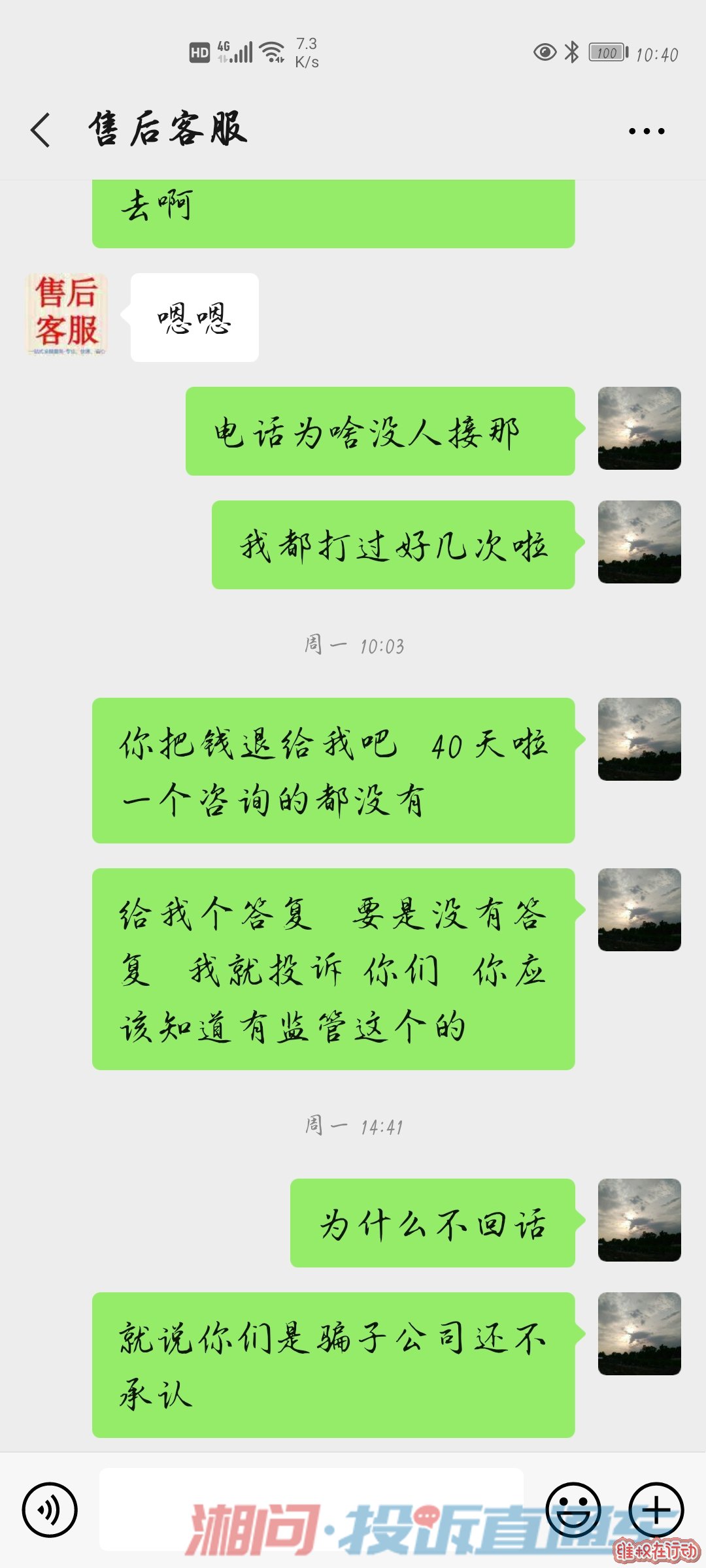Open the emoji sticker picker

click(573, 1510)
